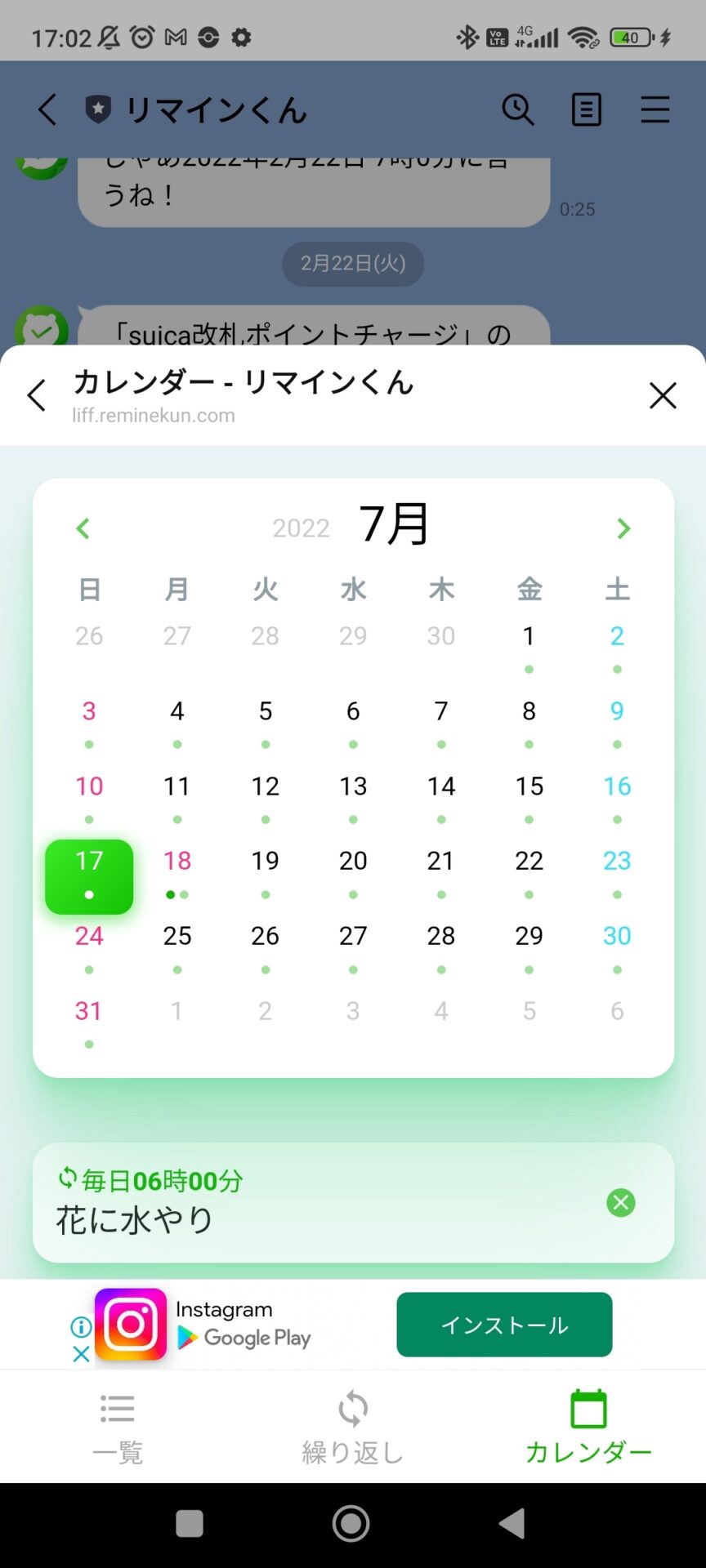This screenshot has width=706, height=1568.
Task: Go to next month in calendar
Action: 623,528
